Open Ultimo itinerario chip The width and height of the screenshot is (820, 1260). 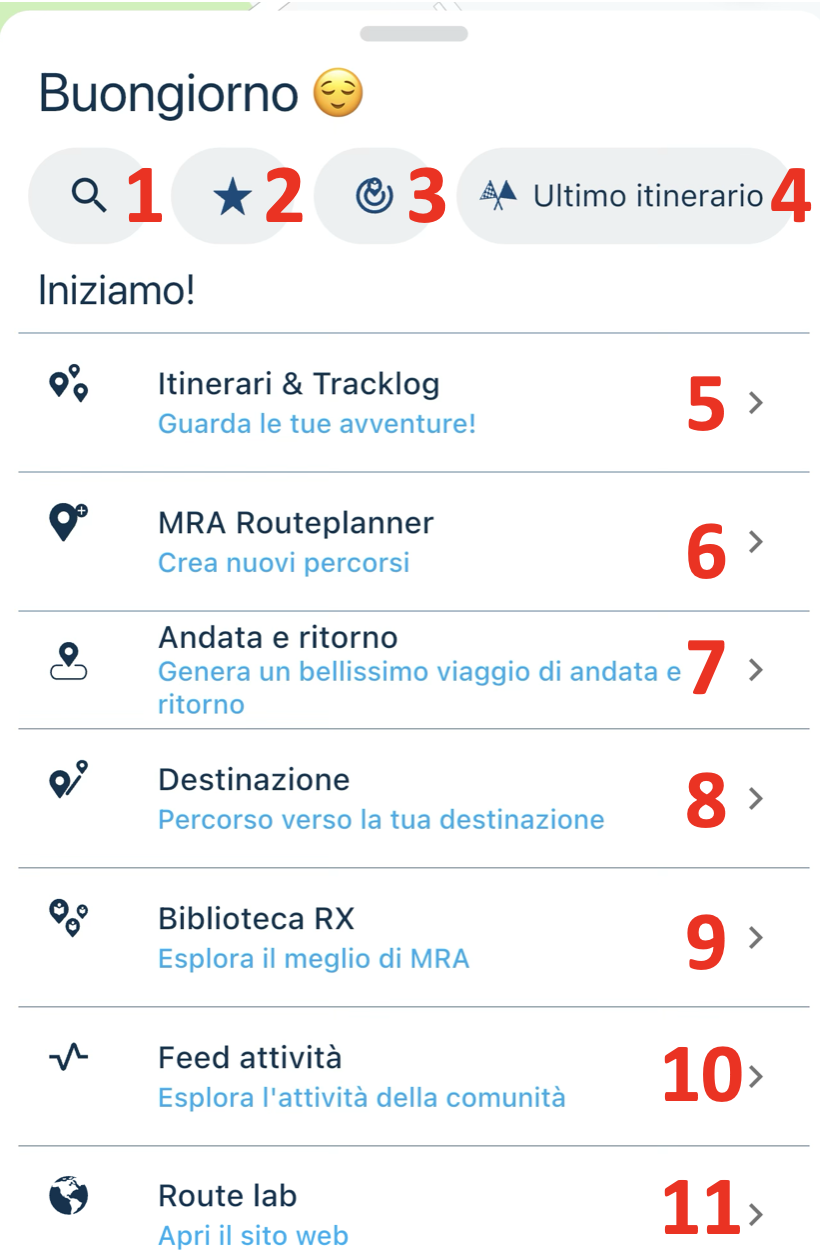click(x=624, y=196)
